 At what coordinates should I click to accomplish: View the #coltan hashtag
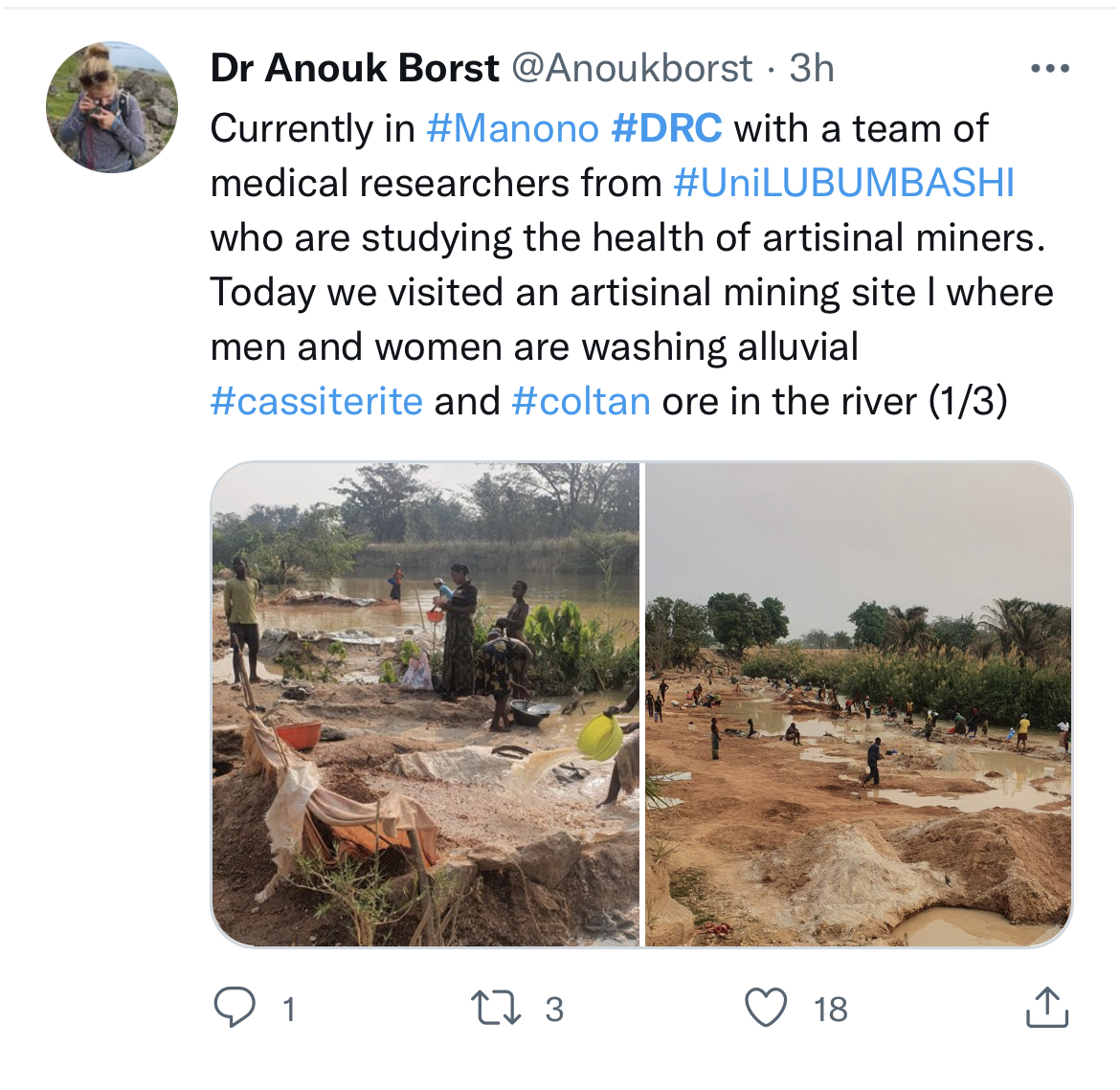coord(581,401)
